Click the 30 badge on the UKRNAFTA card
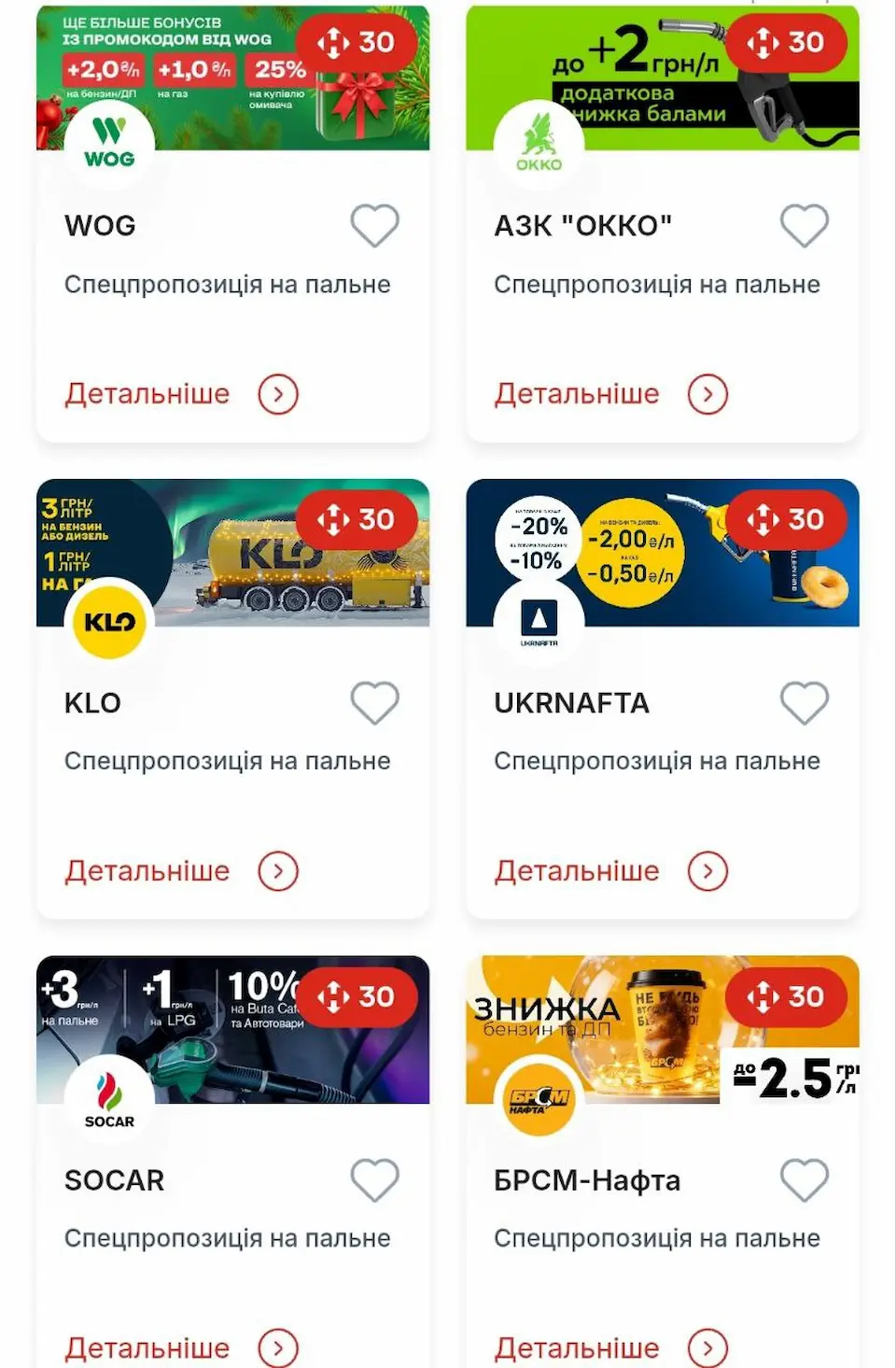The height and width of the screenshot is (1368, 896). 785,520
